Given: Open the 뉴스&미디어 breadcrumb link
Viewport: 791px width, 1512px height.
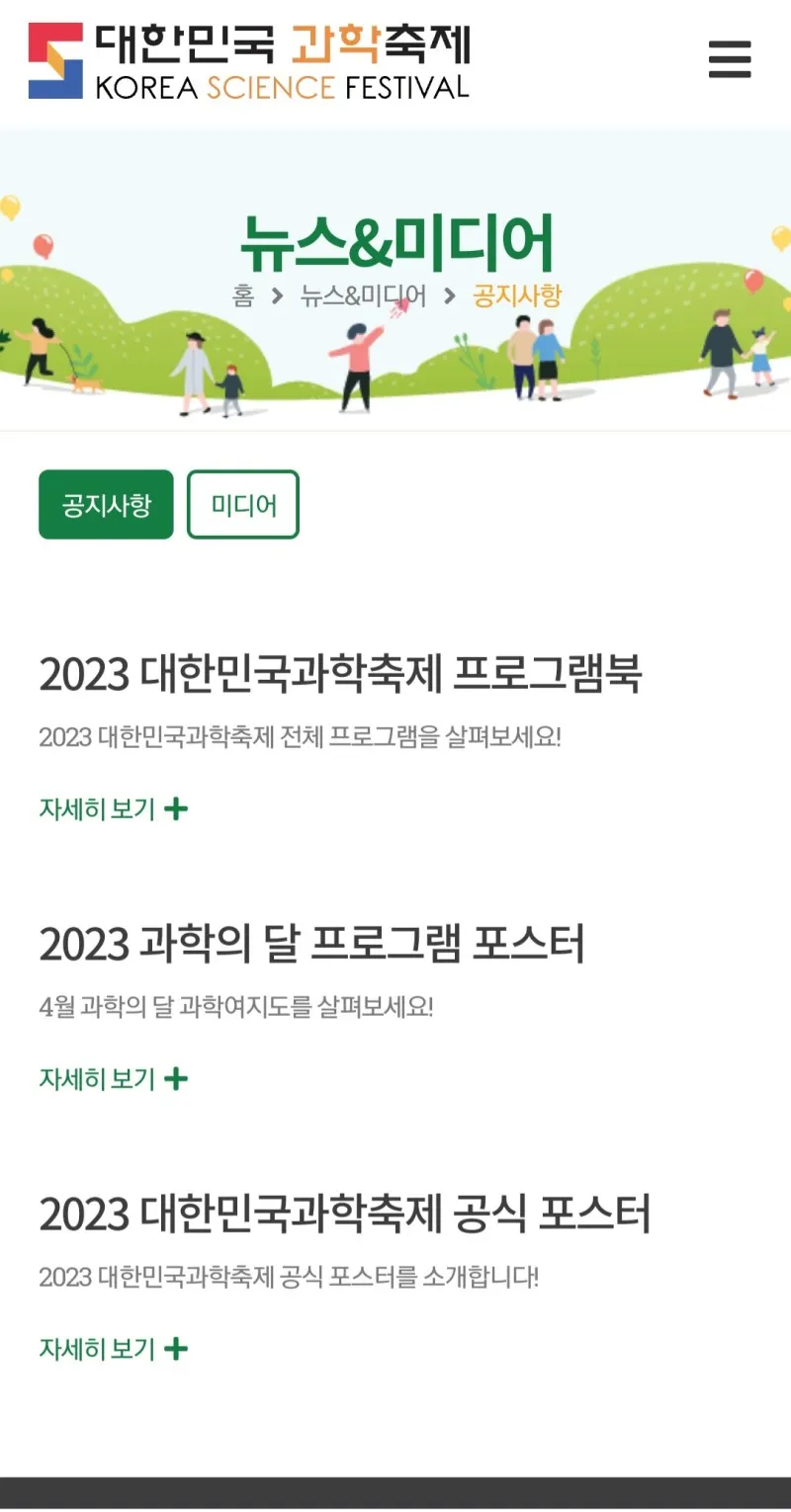Looking at the screenshot, I should (363, 295).
